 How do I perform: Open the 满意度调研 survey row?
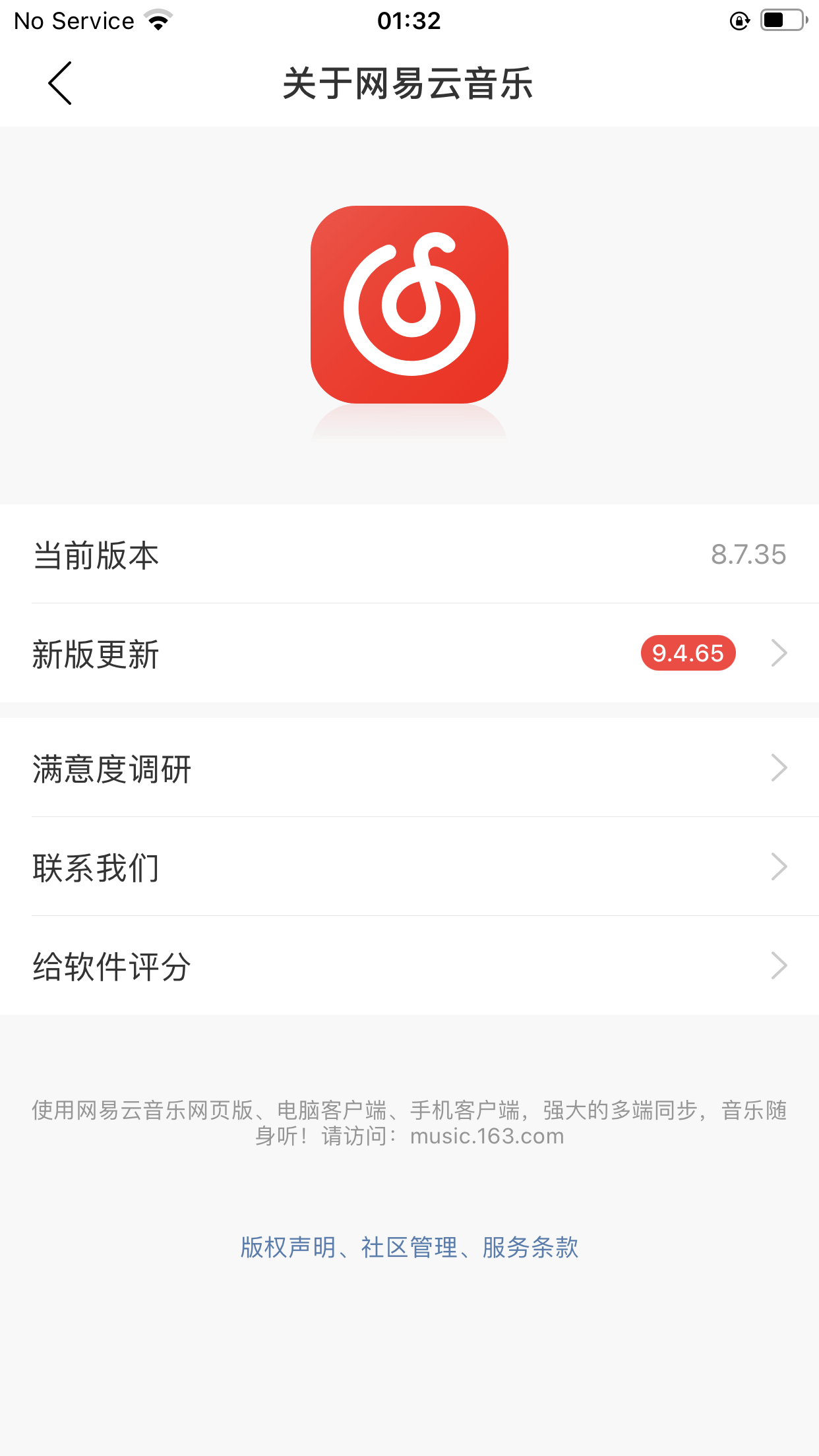point(409,768)
